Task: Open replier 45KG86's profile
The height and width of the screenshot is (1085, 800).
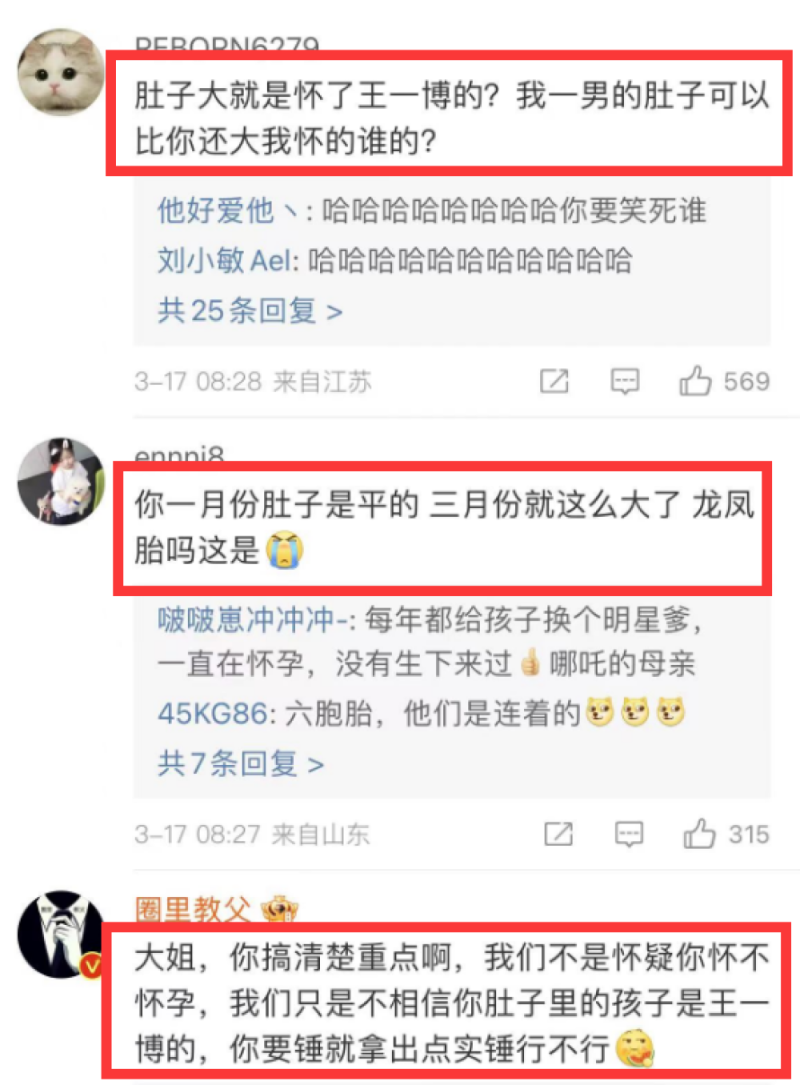Action: [212, 714]
